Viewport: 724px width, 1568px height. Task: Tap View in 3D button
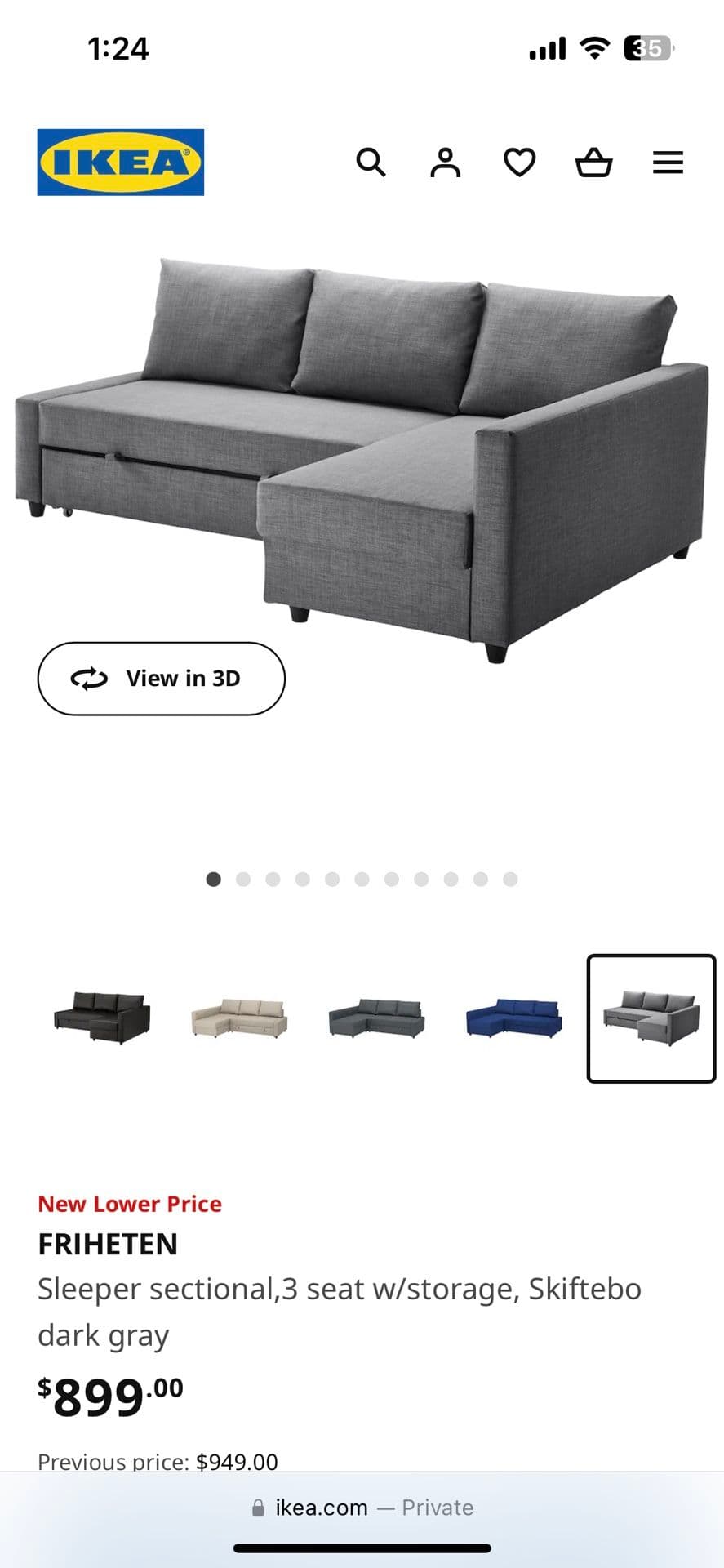pyautogui.click(x=162, y=679)
